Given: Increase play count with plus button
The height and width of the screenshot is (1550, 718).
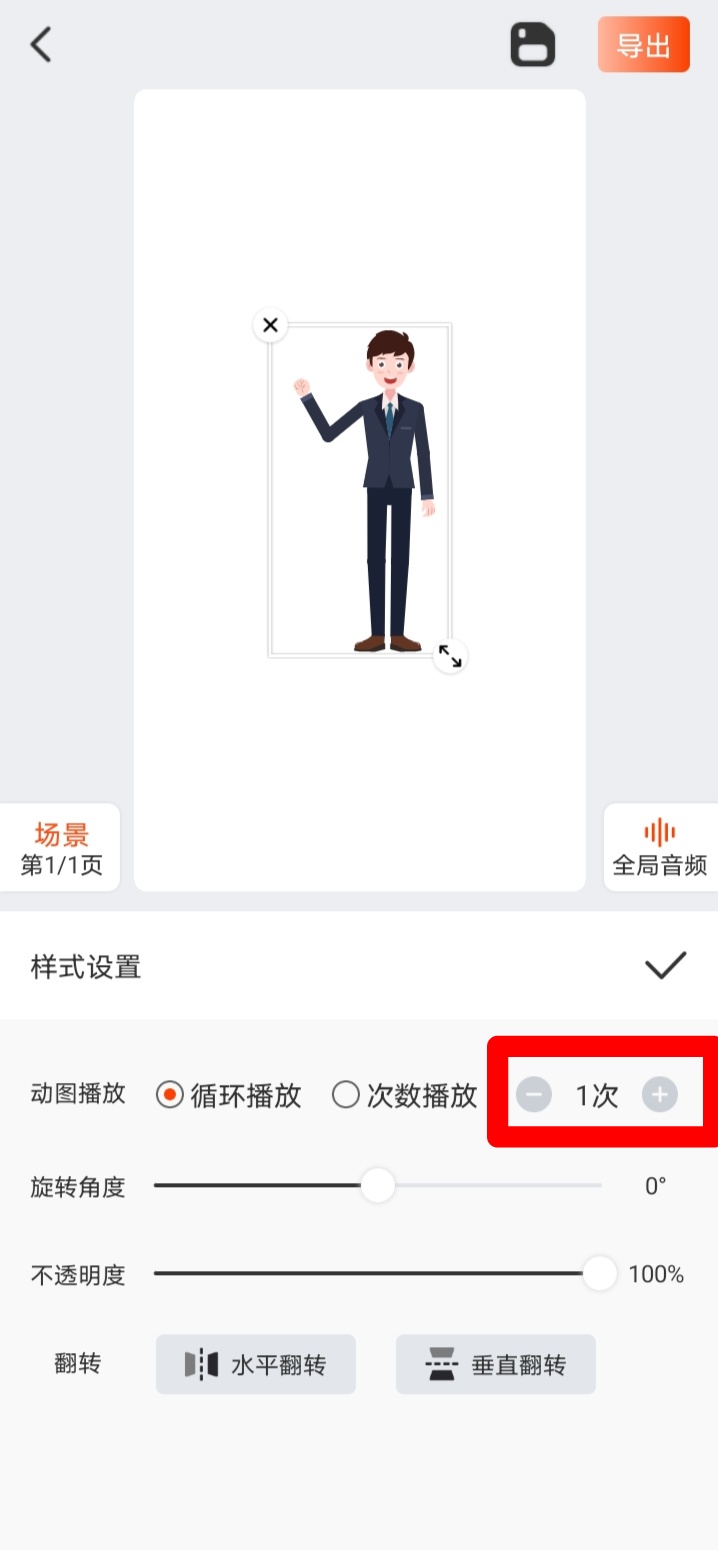Looking at the screenshot, I should tap(659, 1095).
